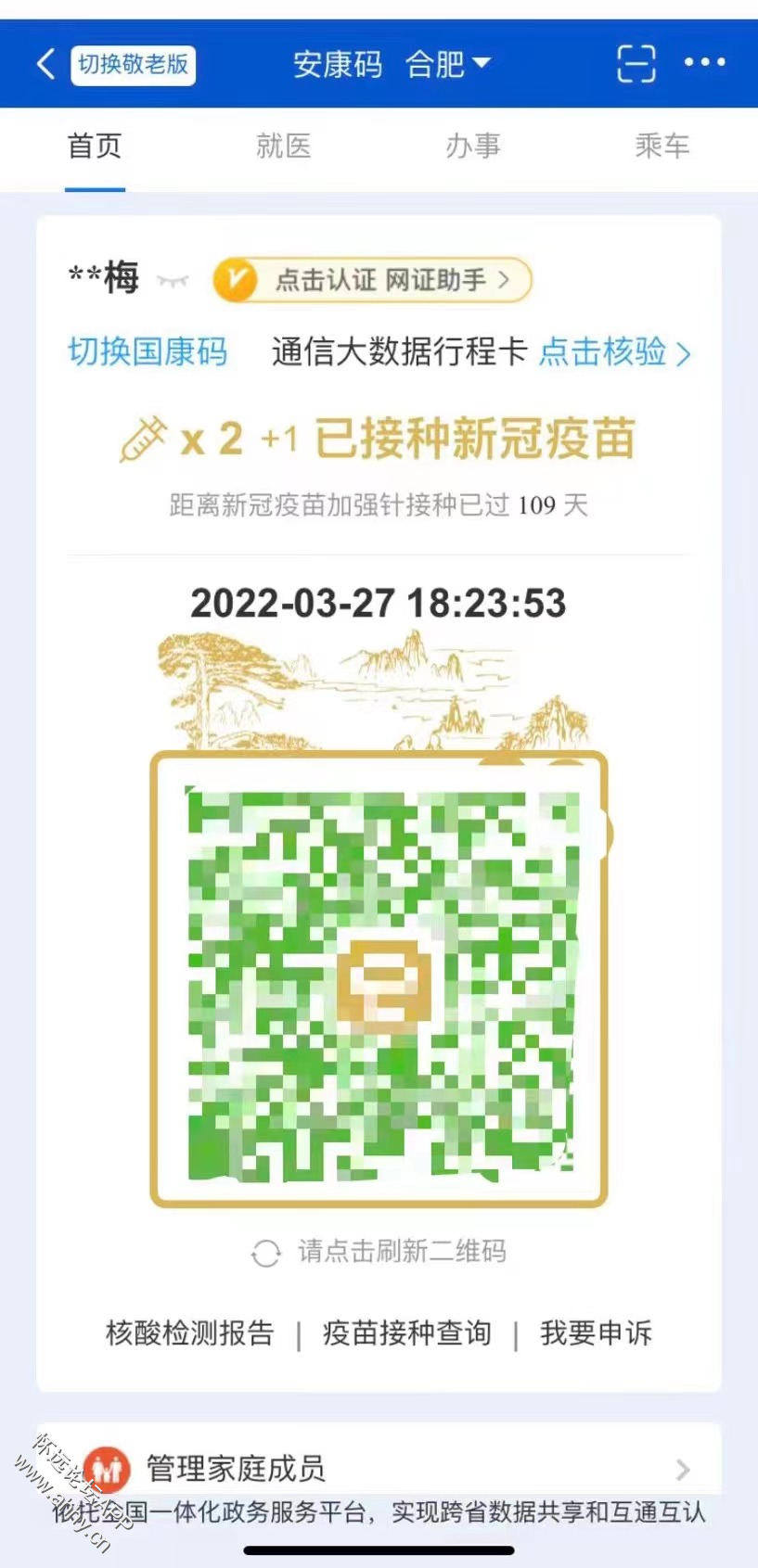The width and height of the screenshot is (758, 1568).
Task: Toggle name visibility eye icon
Action: (173, 280)
